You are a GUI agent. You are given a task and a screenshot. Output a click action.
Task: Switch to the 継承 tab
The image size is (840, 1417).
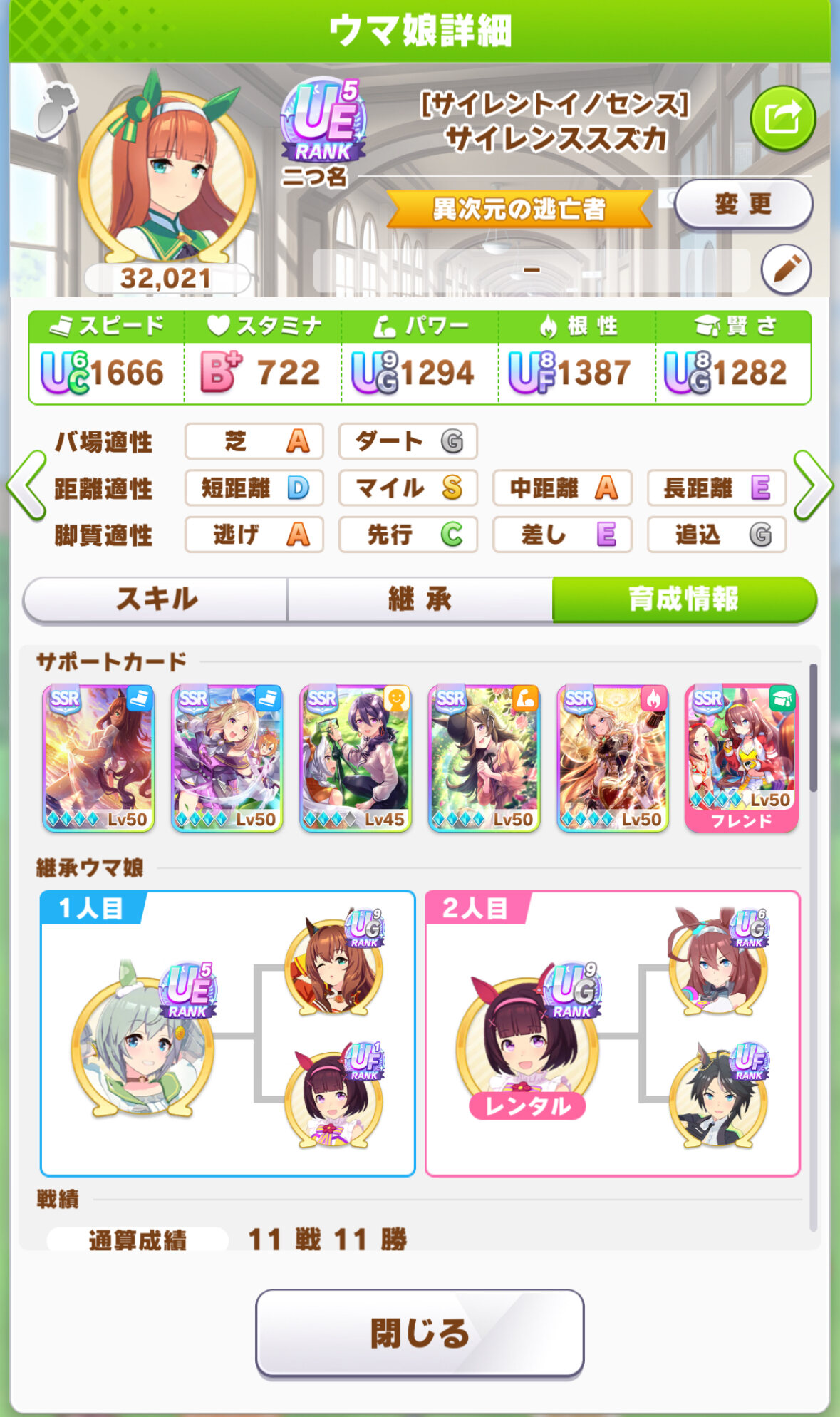pos(420,599)
